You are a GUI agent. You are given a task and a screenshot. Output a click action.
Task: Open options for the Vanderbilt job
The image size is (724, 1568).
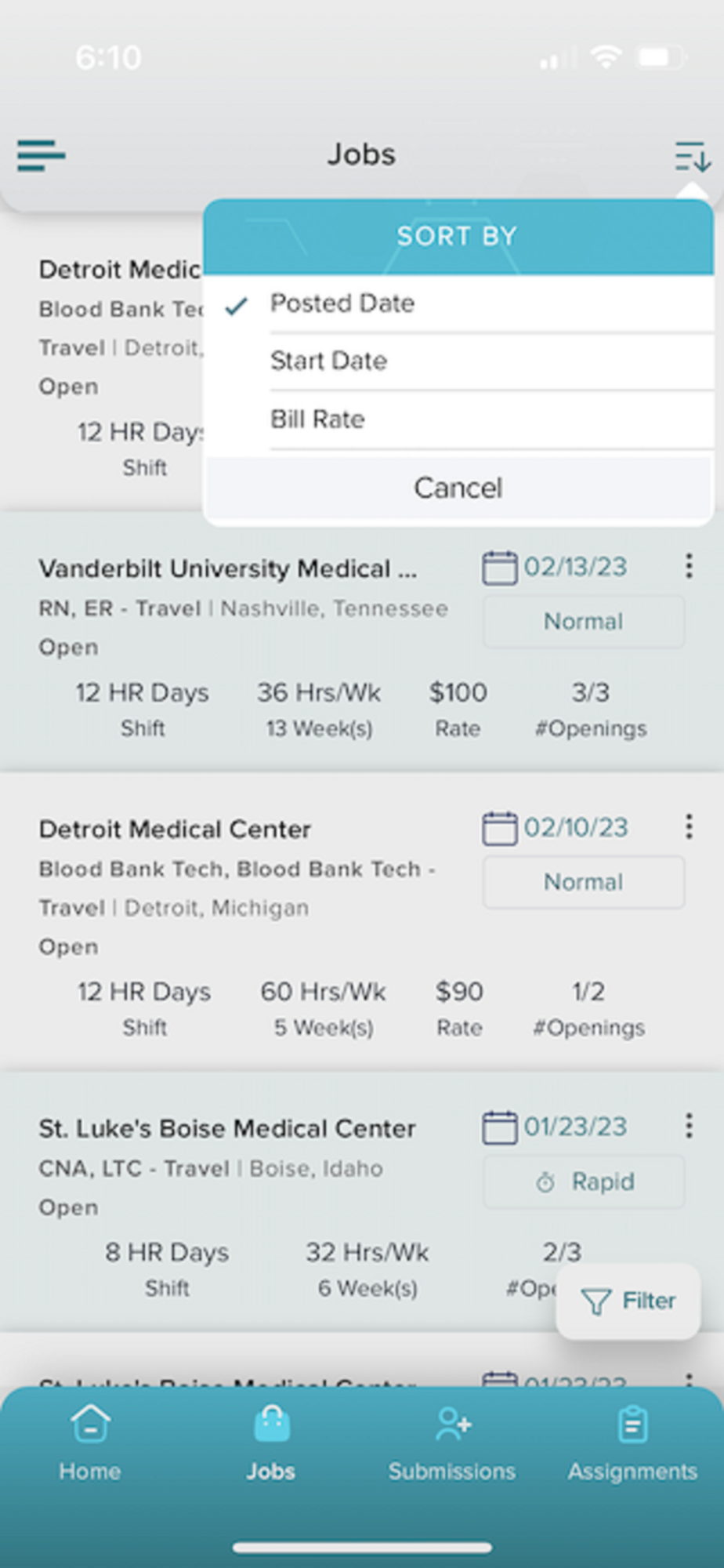689,566
